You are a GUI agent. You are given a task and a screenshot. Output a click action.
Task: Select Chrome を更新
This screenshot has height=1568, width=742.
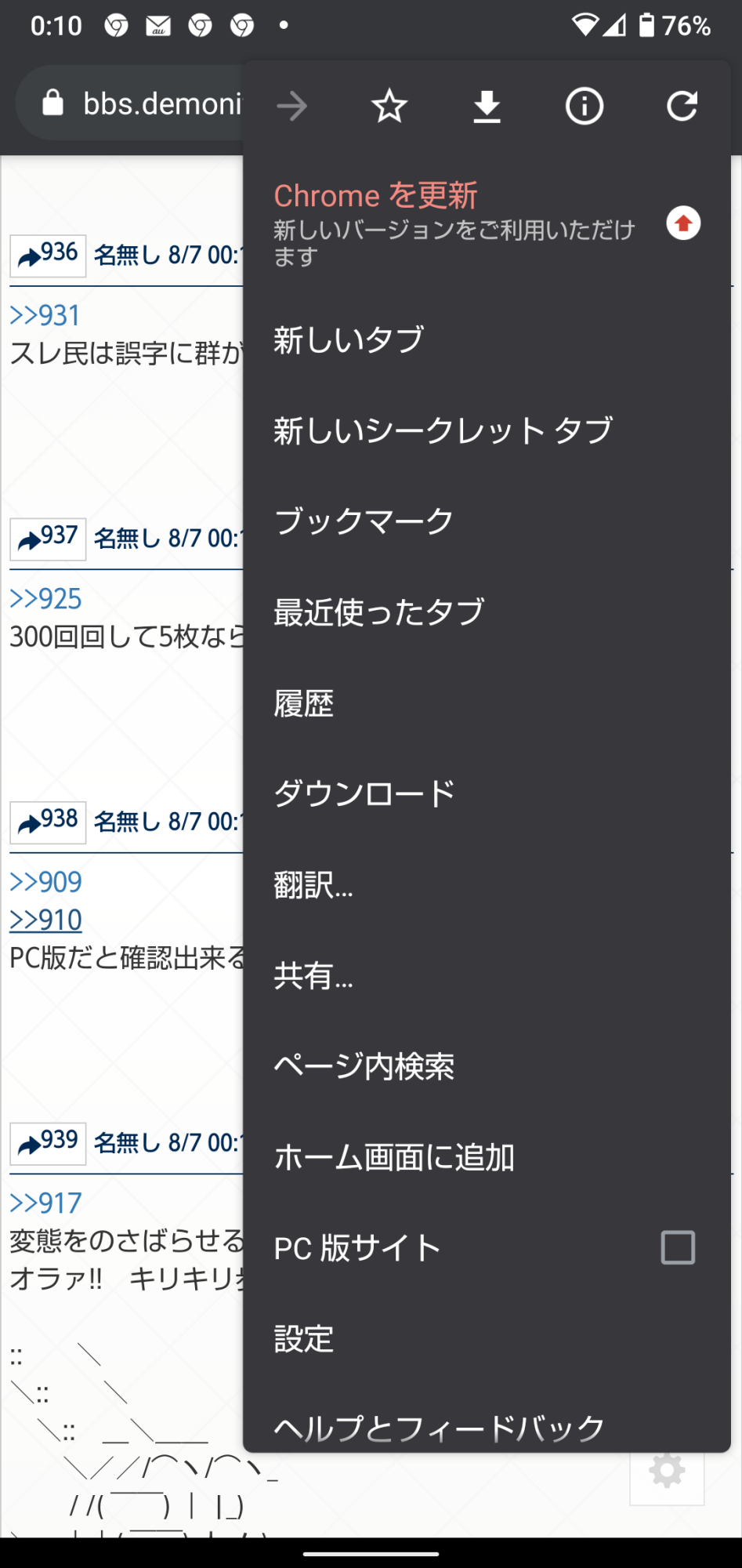[x=454, y=223]
